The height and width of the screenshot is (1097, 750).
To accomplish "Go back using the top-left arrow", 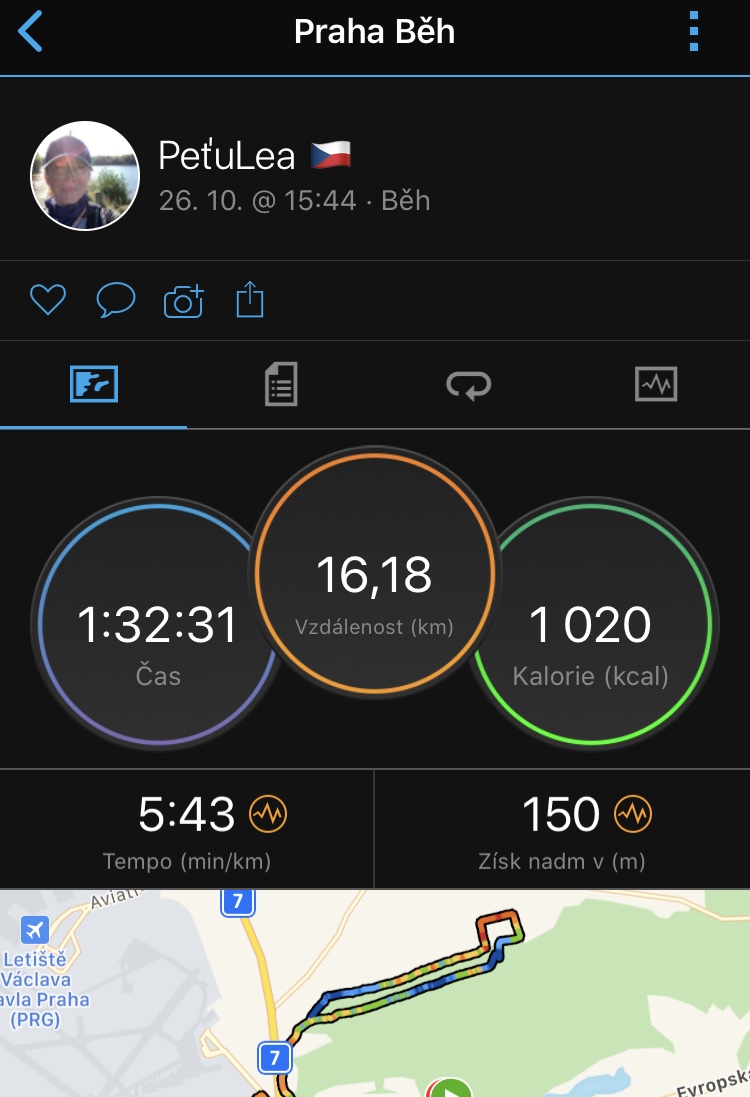I will [31, 32].
